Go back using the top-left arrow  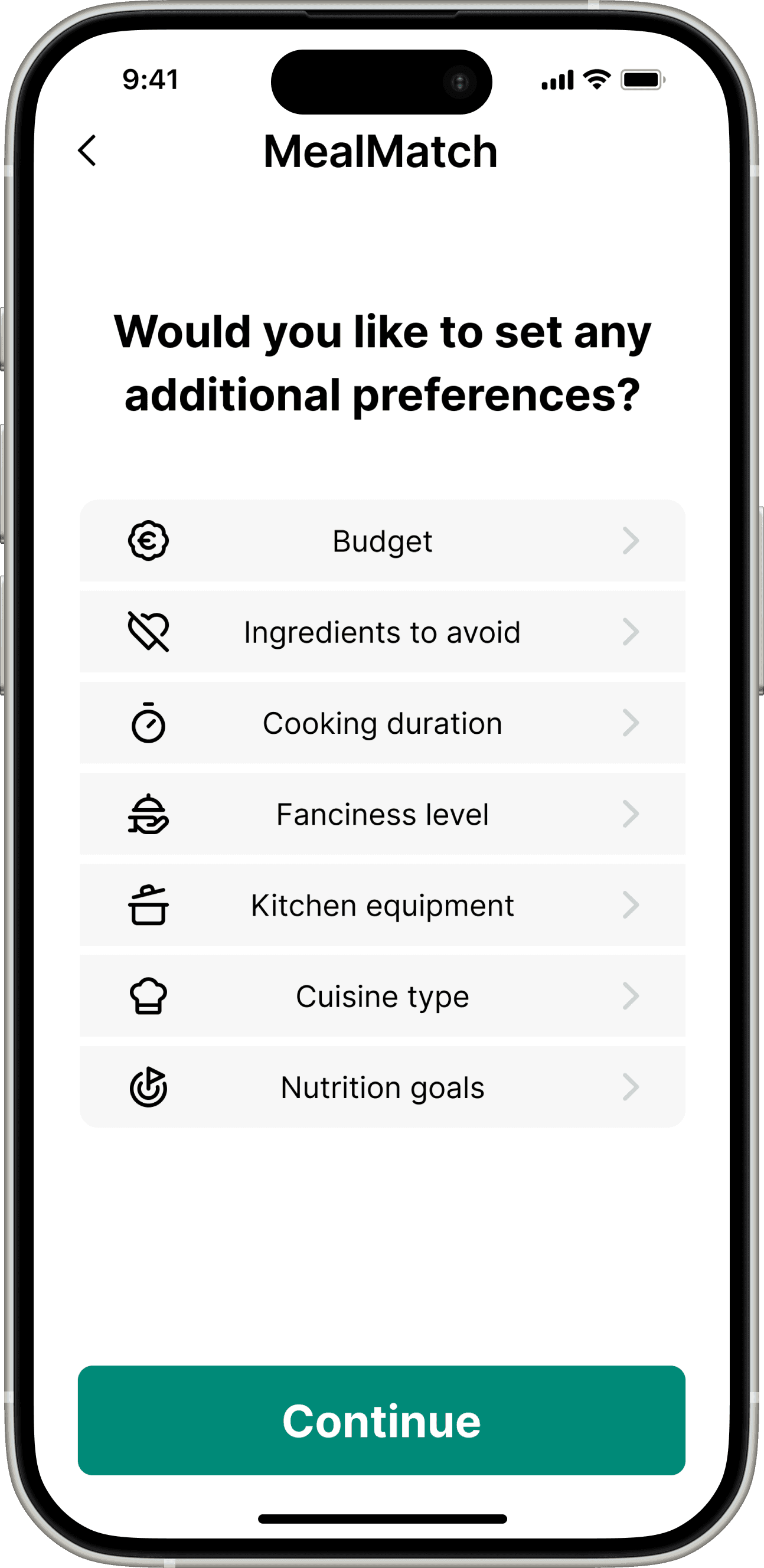(x=87, y=151)
